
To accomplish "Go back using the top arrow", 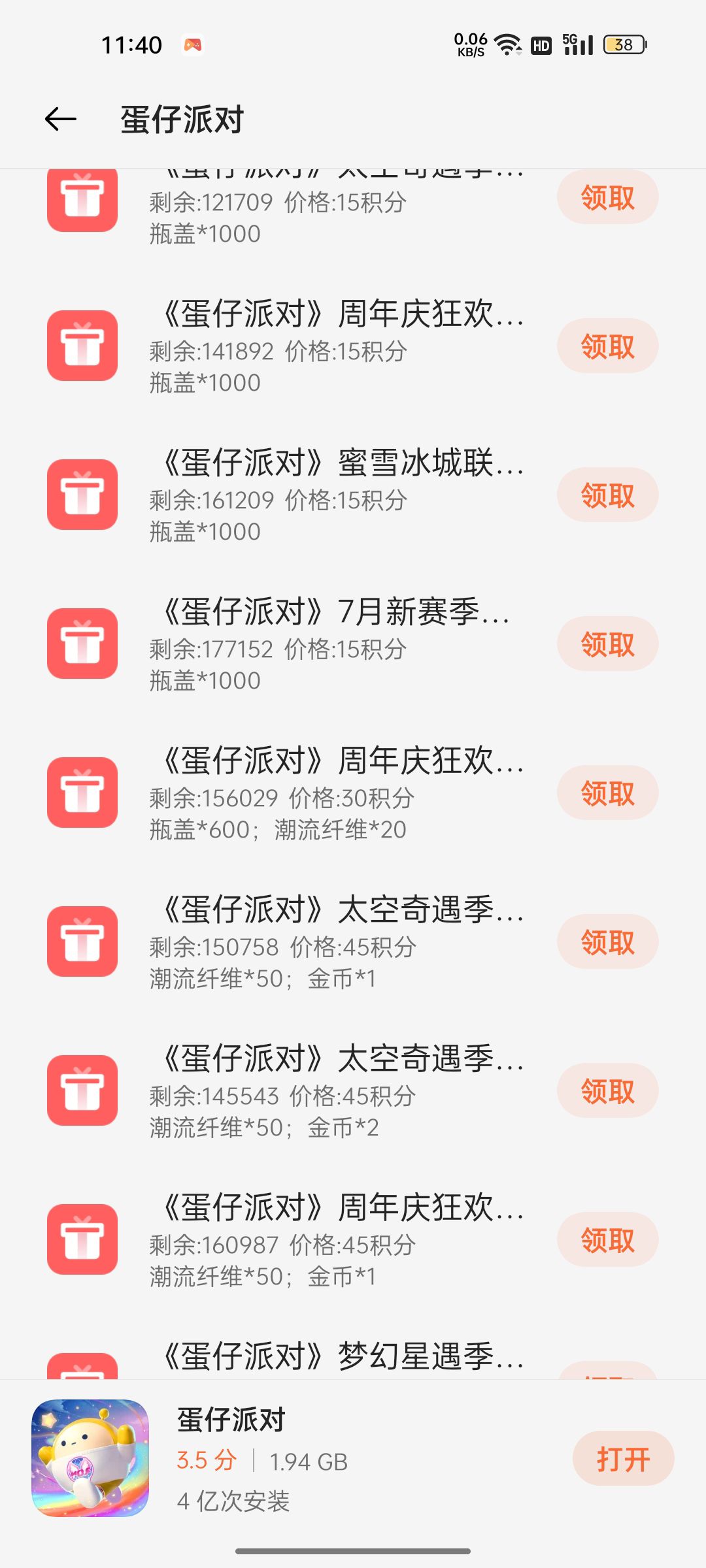I will tap(61, 119).
